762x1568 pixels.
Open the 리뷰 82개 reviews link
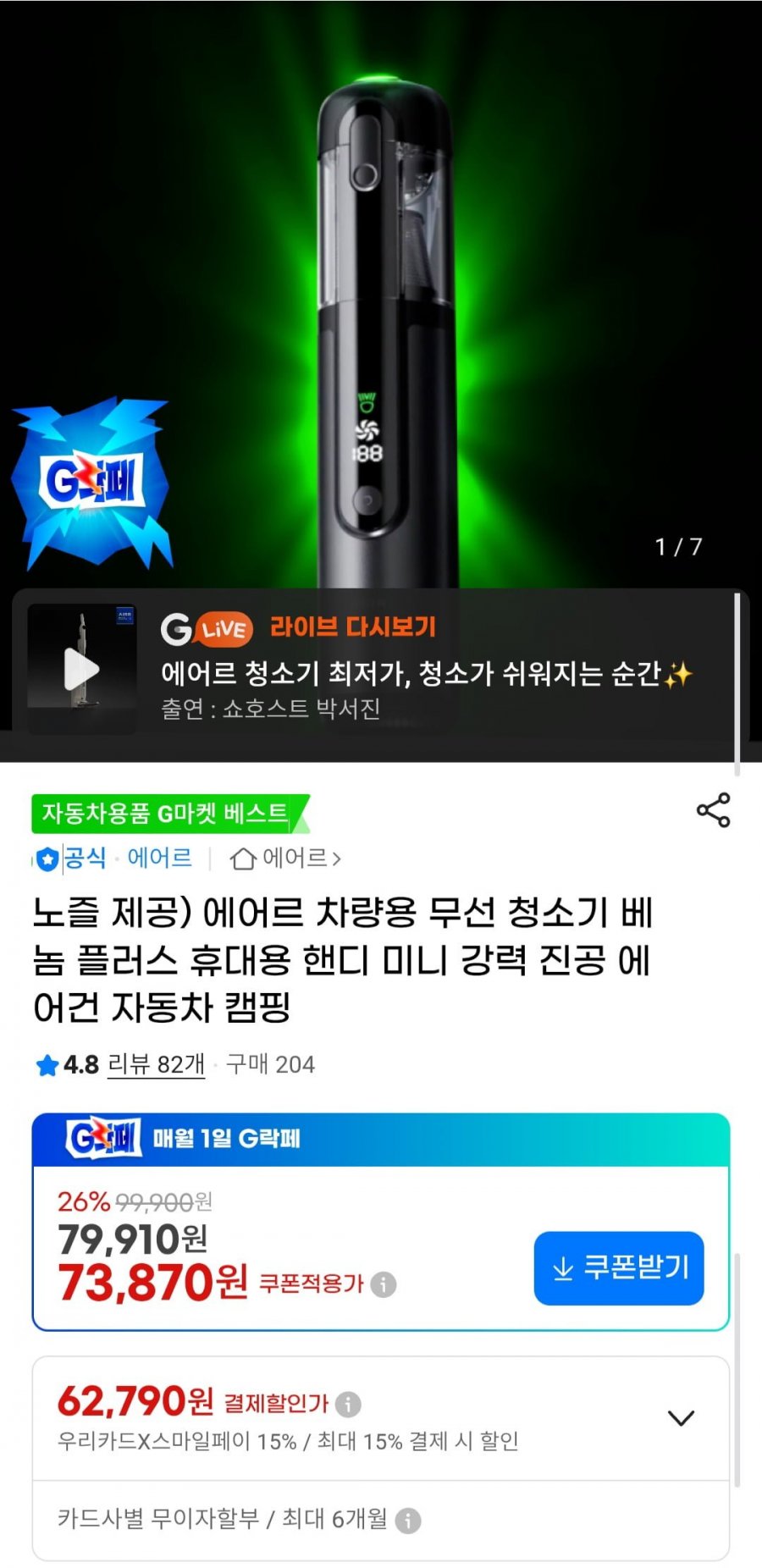(156, 1064)
